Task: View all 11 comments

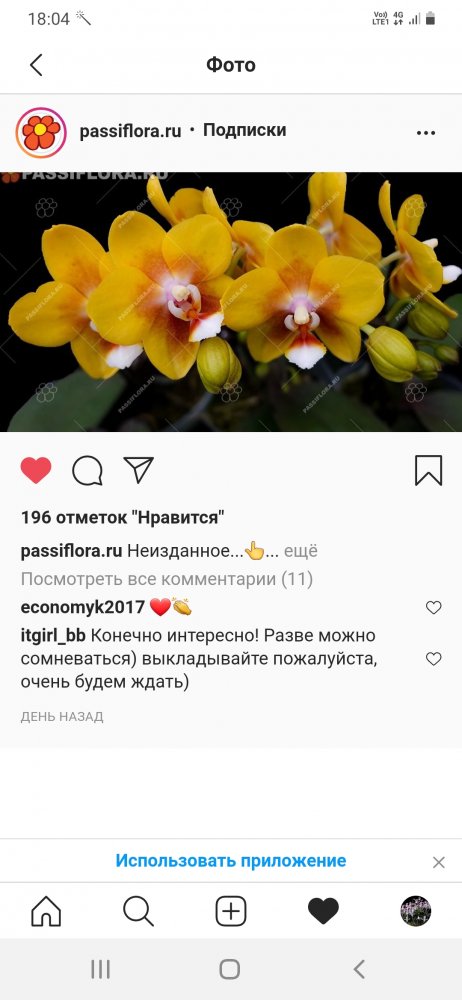Action: [x=167, y=579]
